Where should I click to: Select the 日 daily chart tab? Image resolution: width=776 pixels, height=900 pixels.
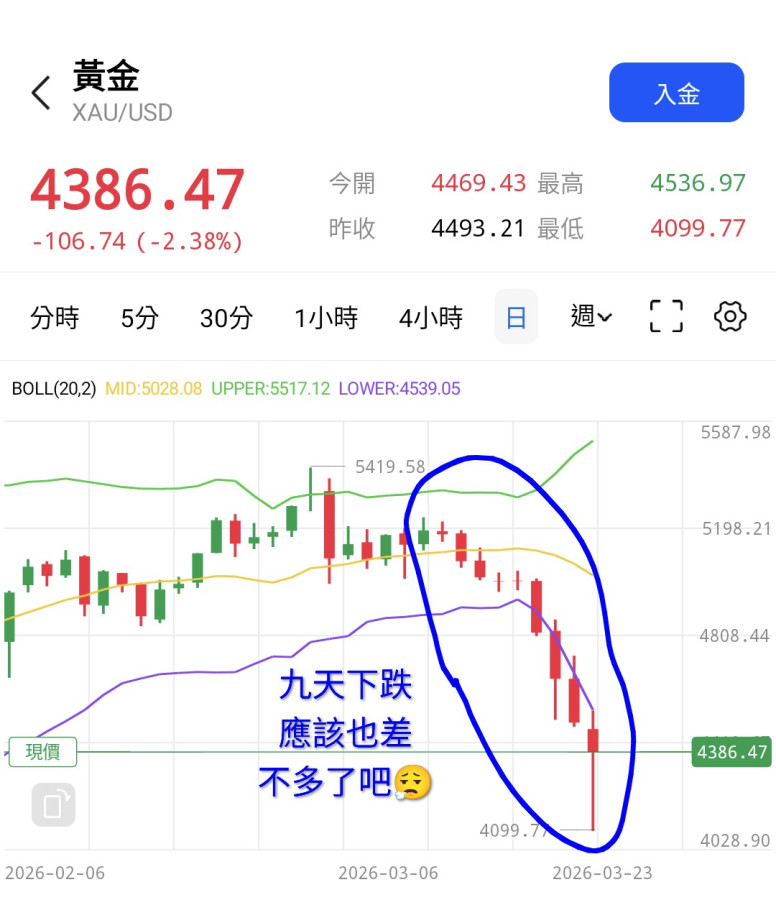(x=516, y=318)
